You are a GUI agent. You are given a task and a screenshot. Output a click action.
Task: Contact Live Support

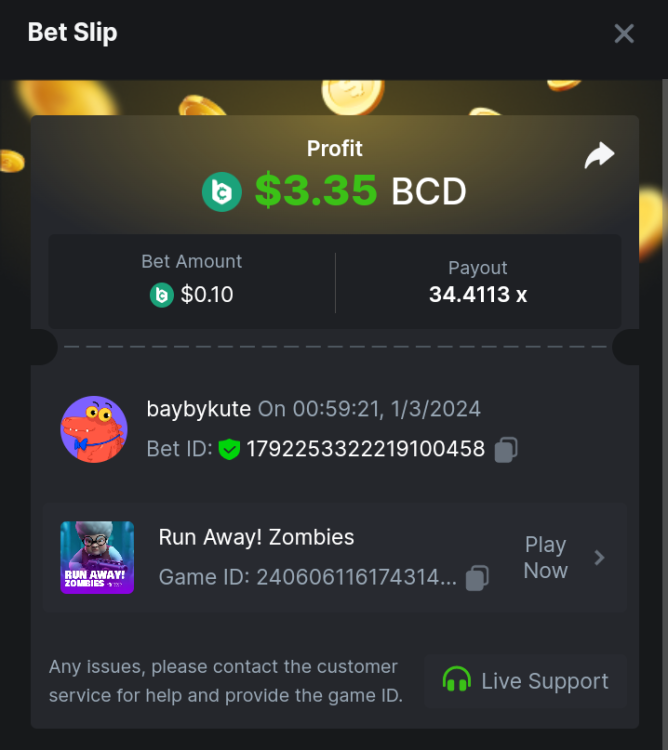(525, 681)
